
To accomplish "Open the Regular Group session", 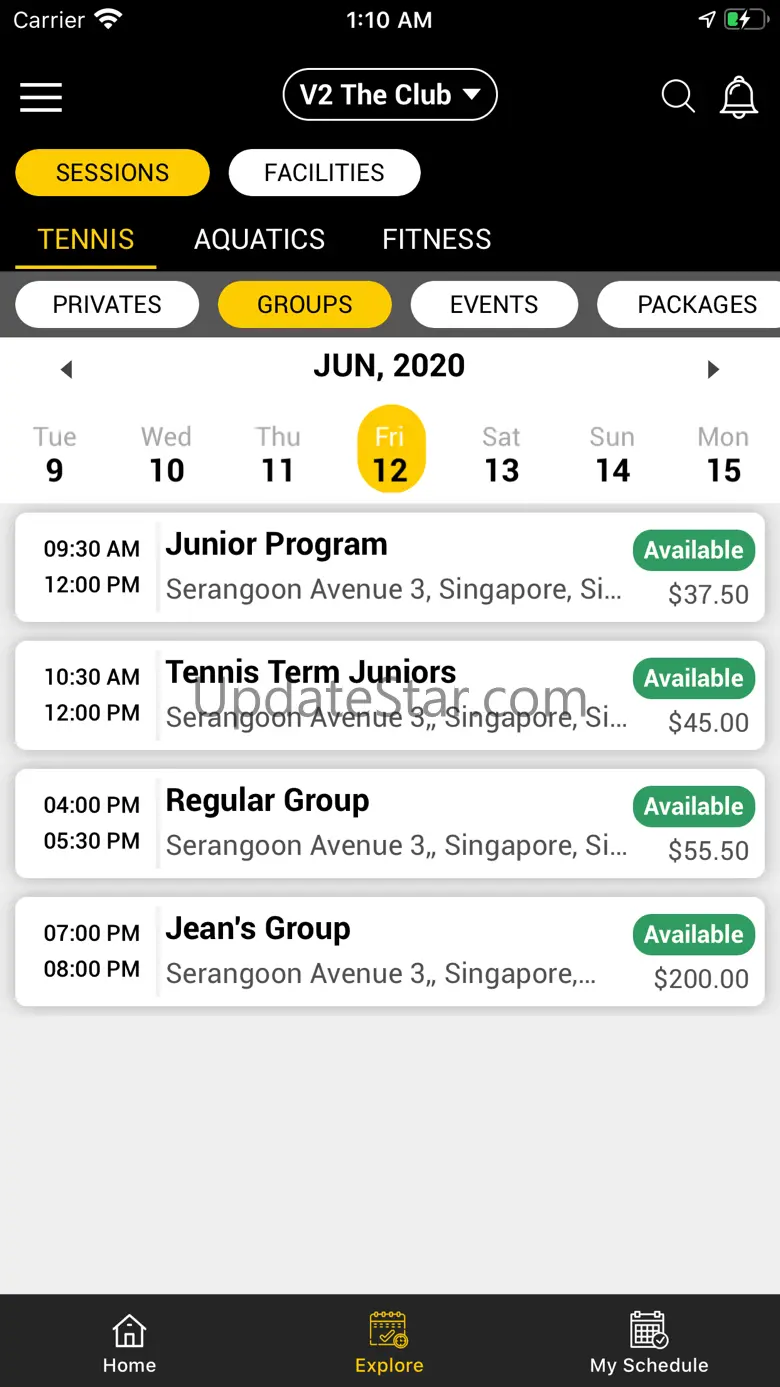I will click(390, 824).
